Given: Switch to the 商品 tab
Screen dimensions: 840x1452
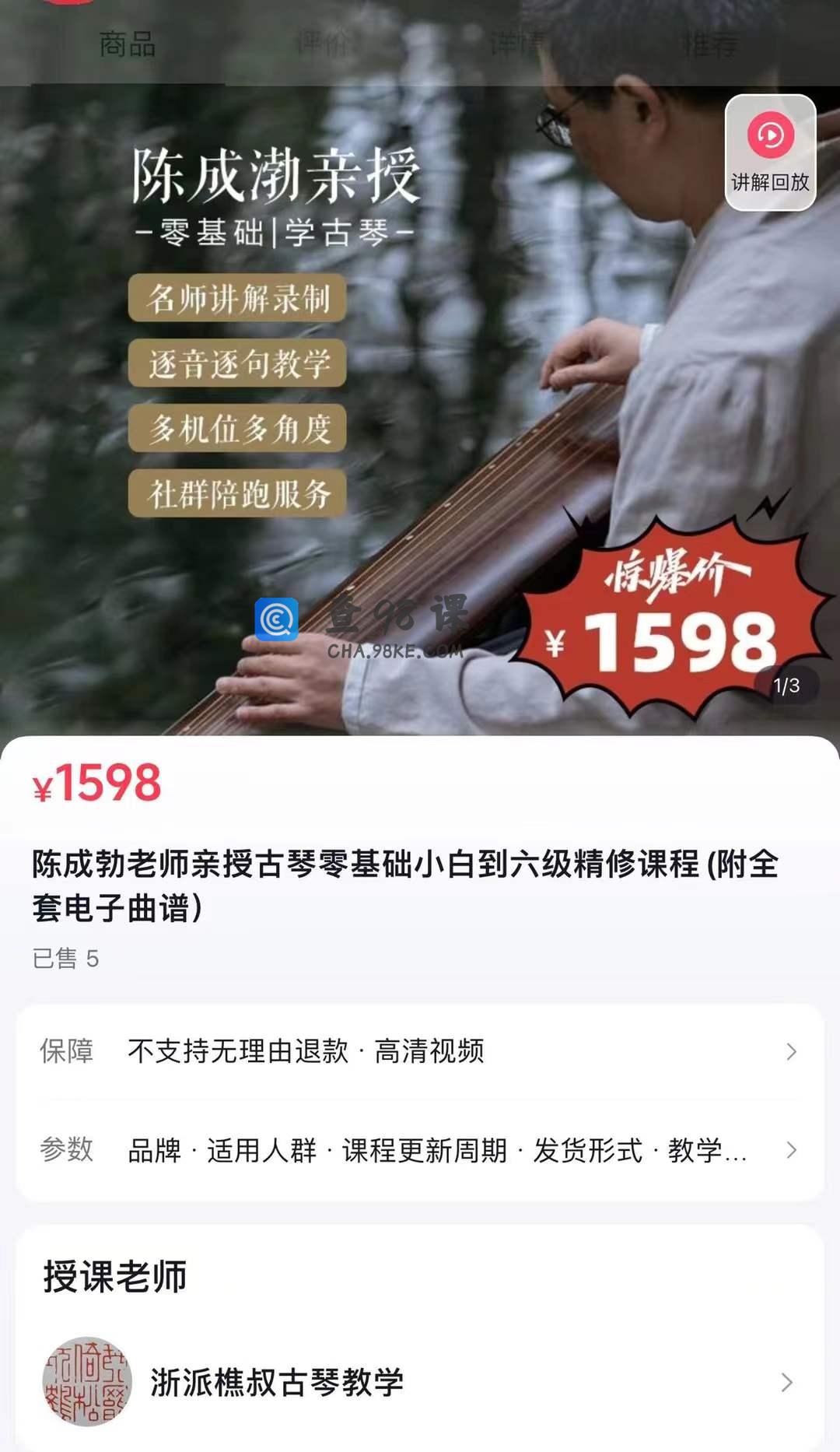Looking at the screenshot, I should click(x=128, y=44).
